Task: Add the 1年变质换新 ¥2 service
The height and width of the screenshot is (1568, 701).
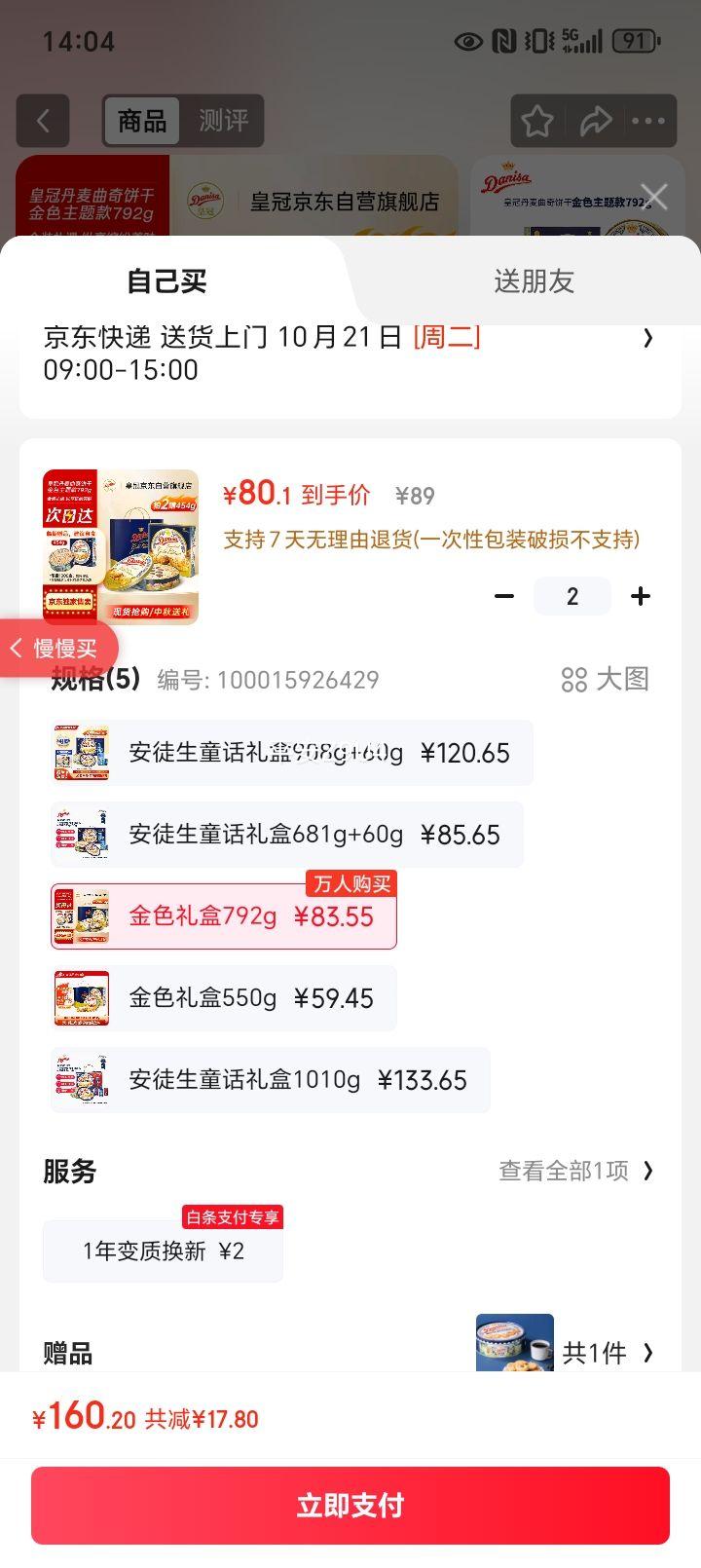Action: pyautogui.click(x=163, y=1251)
